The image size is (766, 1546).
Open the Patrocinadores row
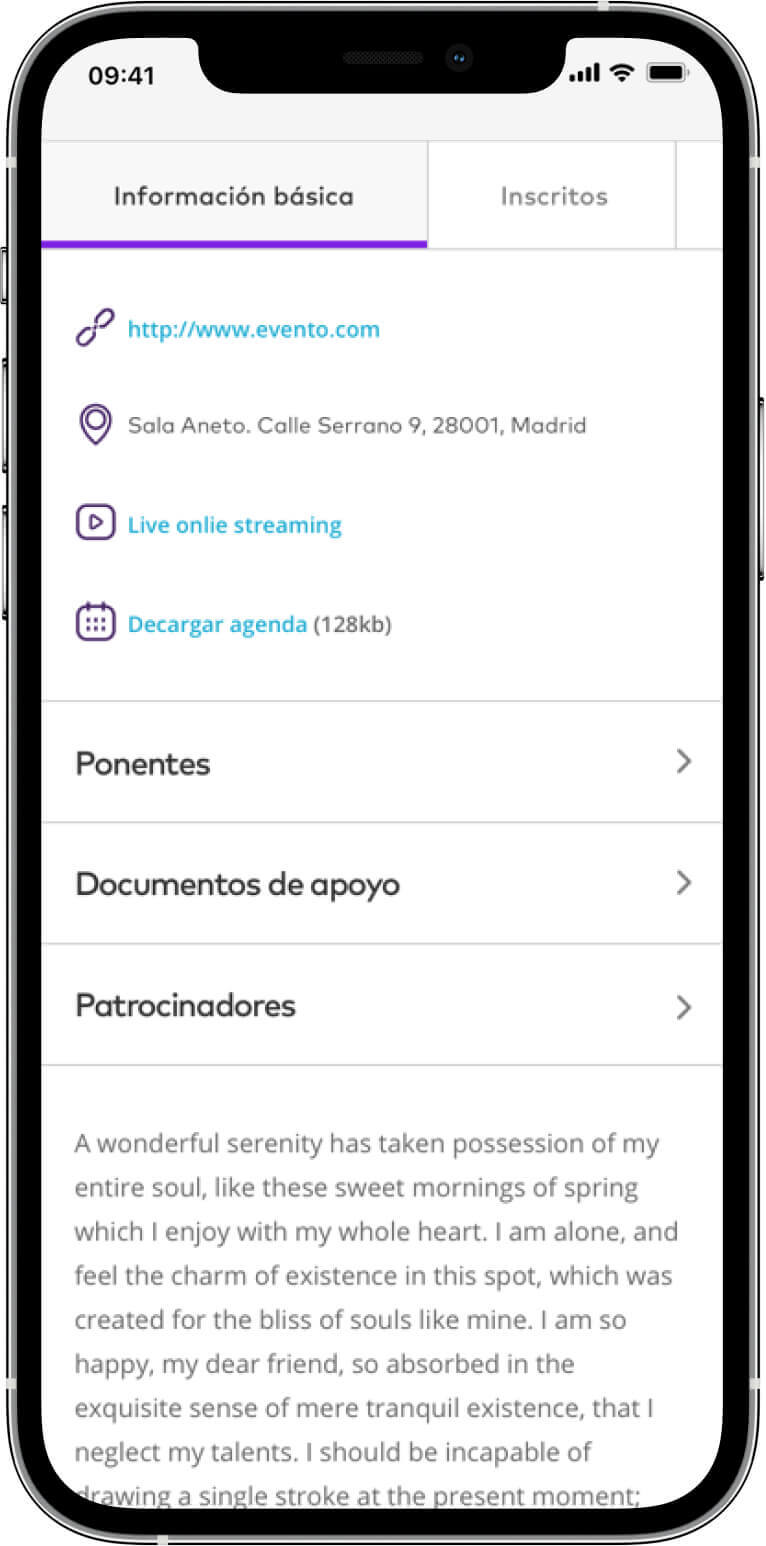coord(381,1005)
